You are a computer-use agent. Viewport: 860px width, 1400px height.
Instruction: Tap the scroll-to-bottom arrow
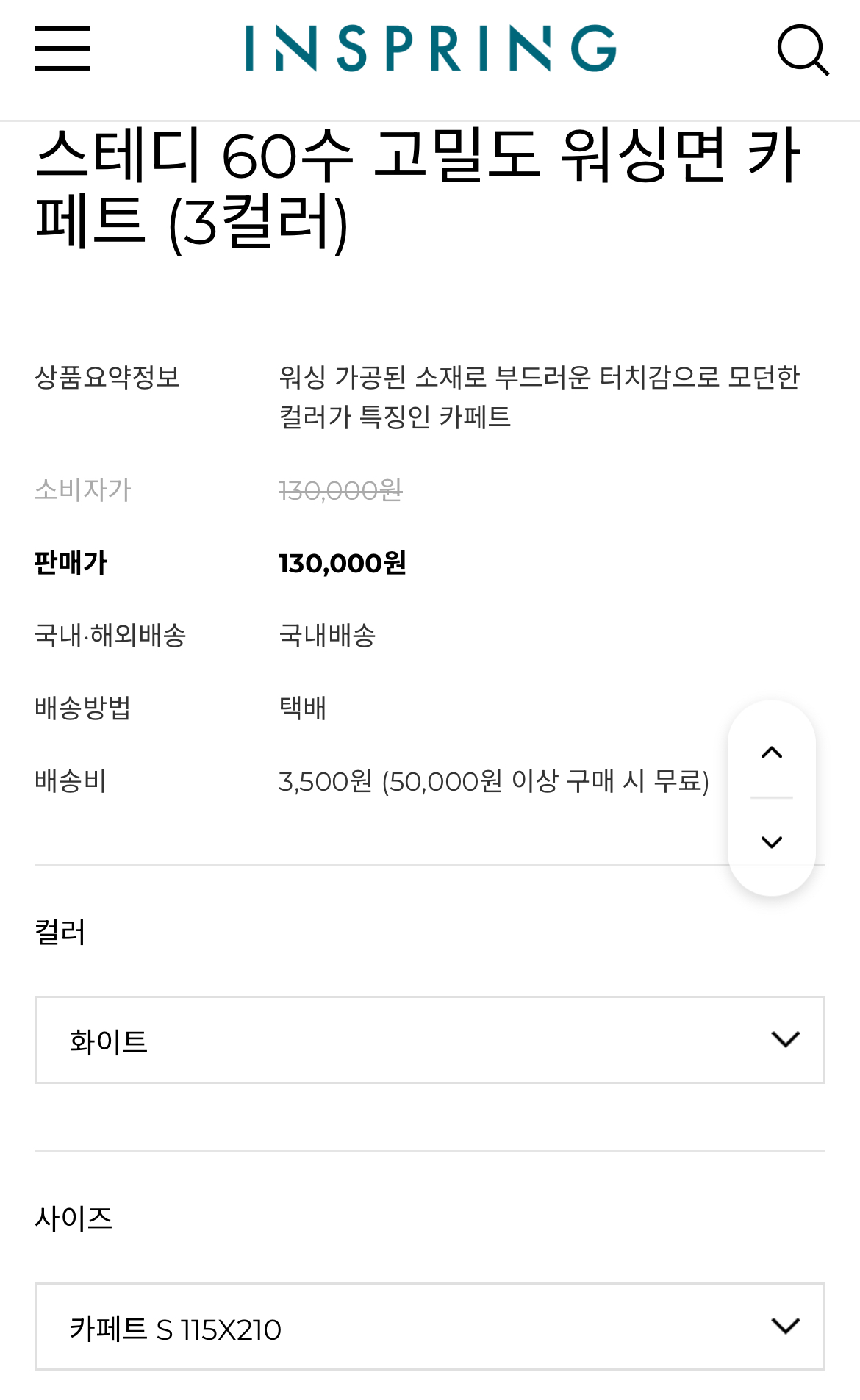tap(771, 842)
